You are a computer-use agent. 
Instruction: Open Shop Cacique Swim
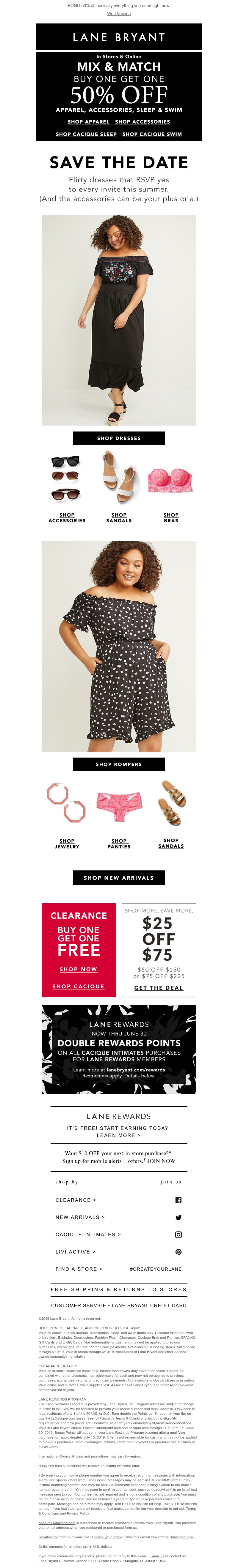pyautogui.click(x=152, y=134)
